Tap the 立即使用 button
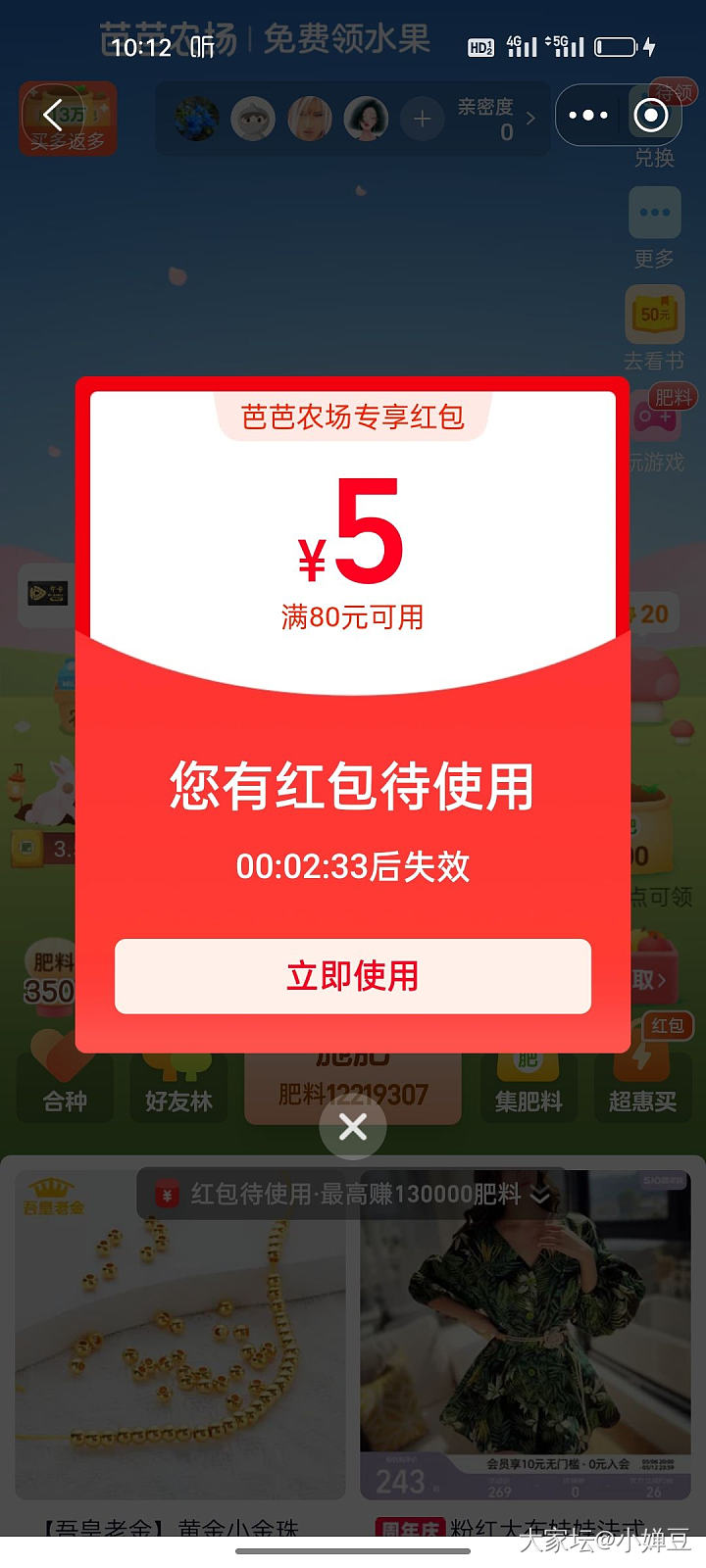This screenshot has height=1568, width=706. click(x=353, y=976)
